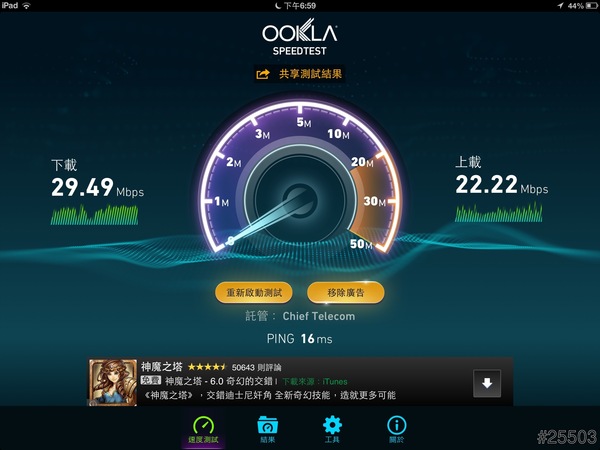Open the 結果 results tab
Screen dimensions: 600x450
(268, 429)
